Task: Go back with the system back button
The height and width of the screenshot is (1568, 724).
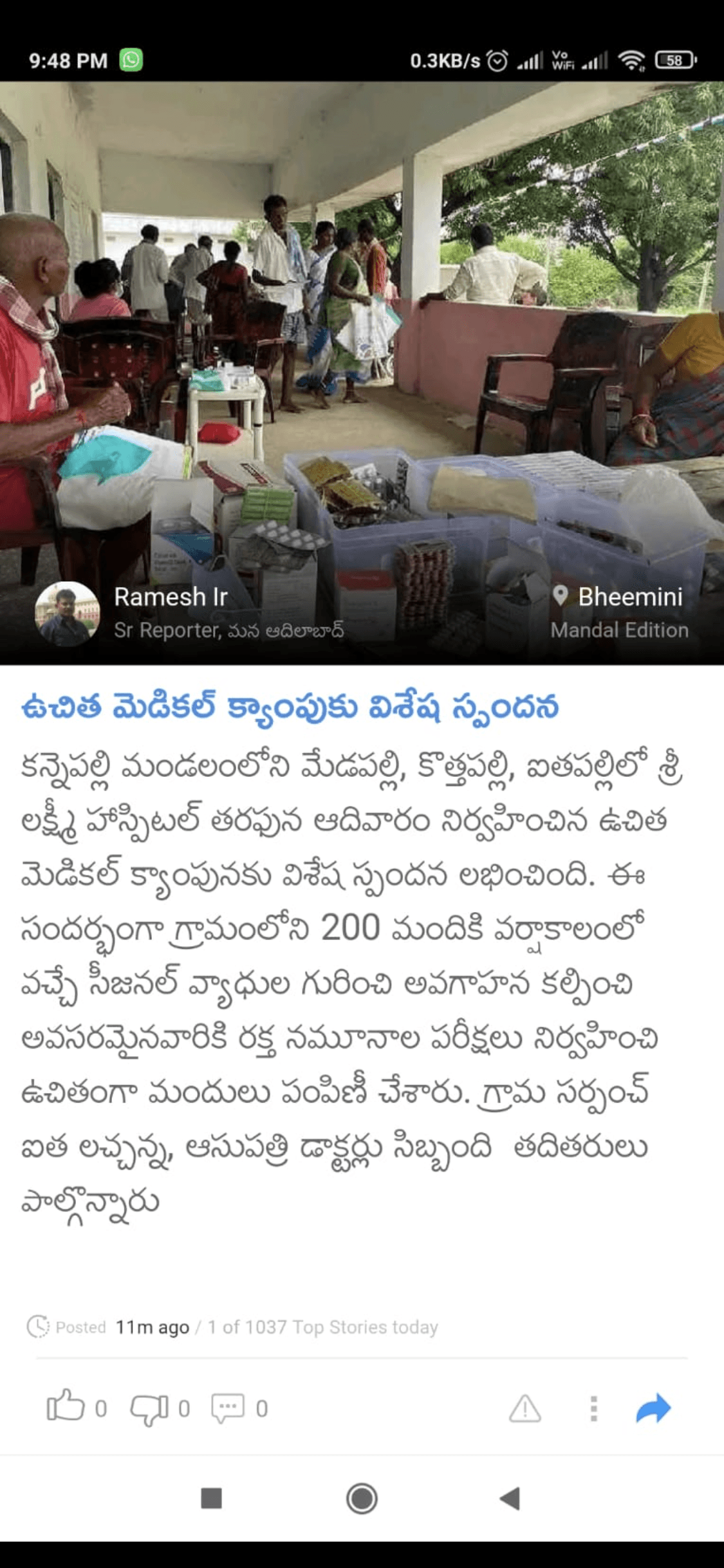Action: point(510,1498)
